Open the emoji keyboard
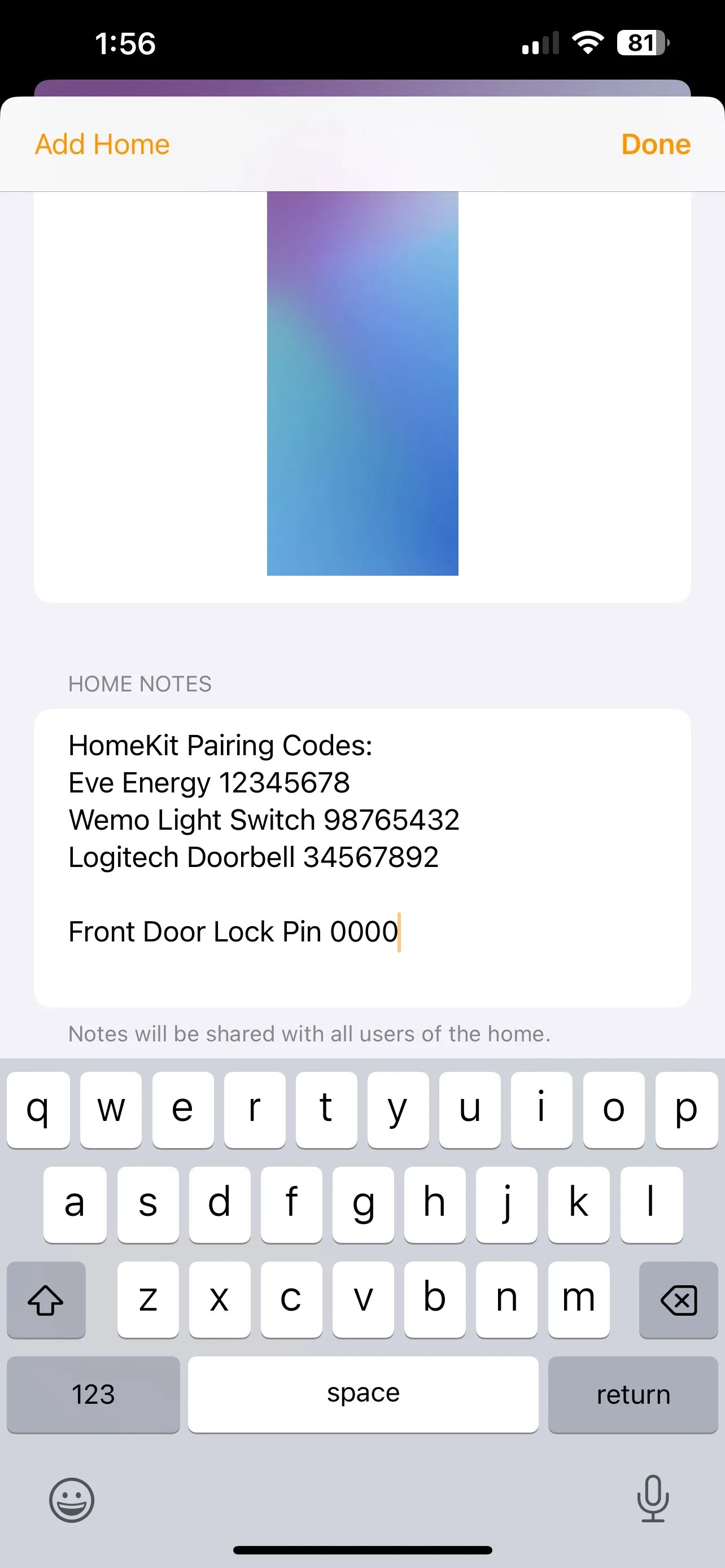The image size is (725, 1568). pos(72,1500)
